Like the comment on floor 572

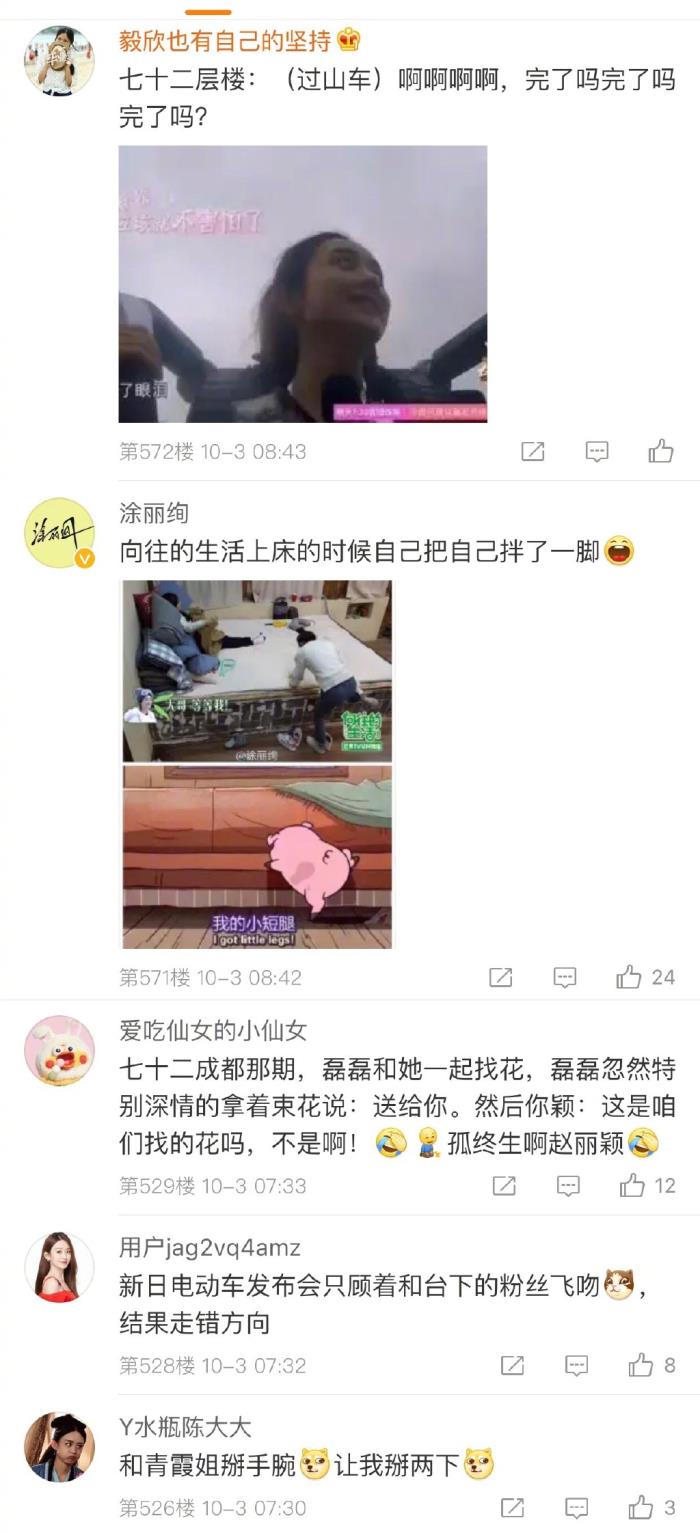point(660,451)
